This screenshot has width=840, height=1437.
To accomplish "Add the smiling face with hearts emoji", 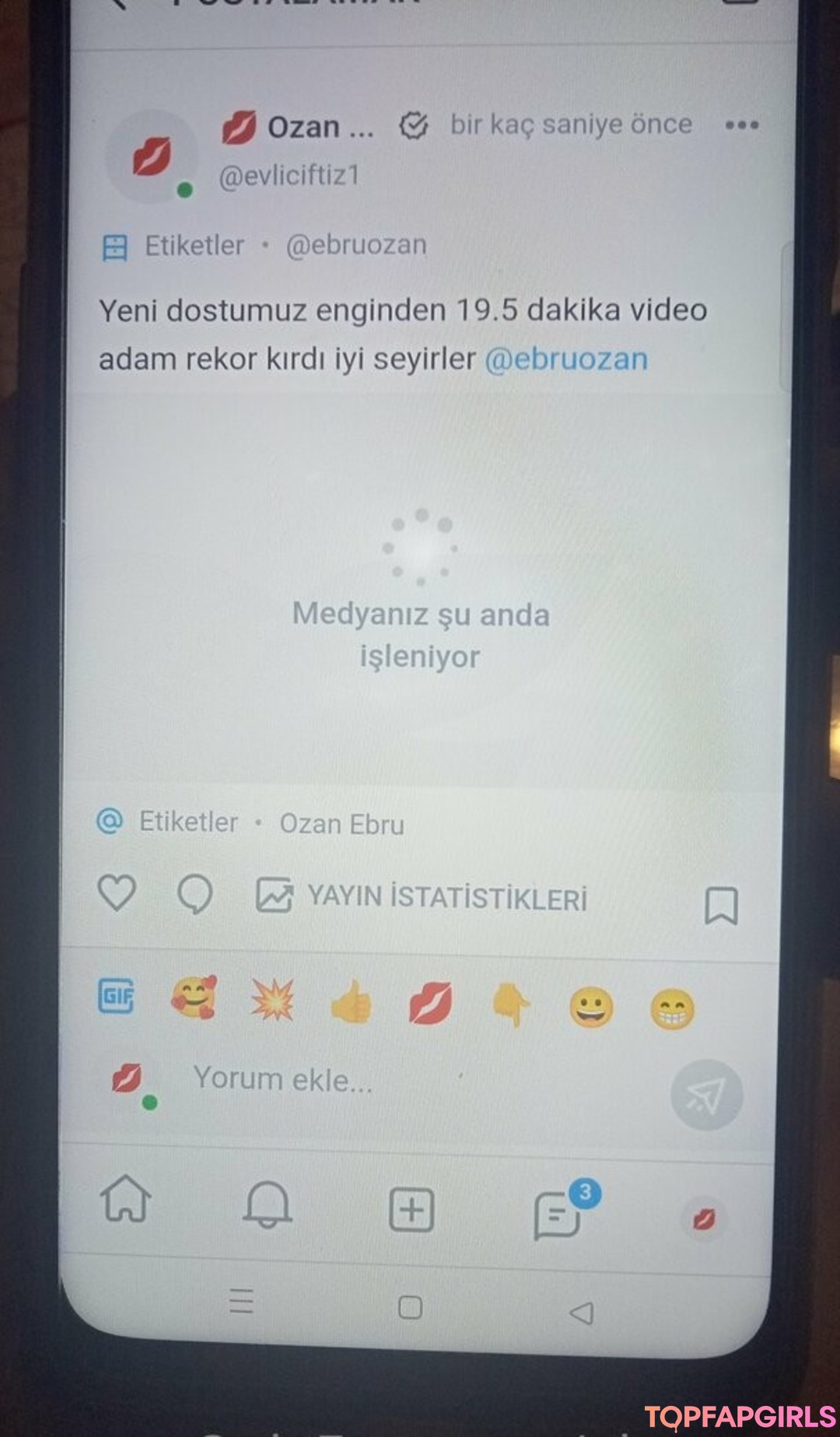I will [194, 997].
